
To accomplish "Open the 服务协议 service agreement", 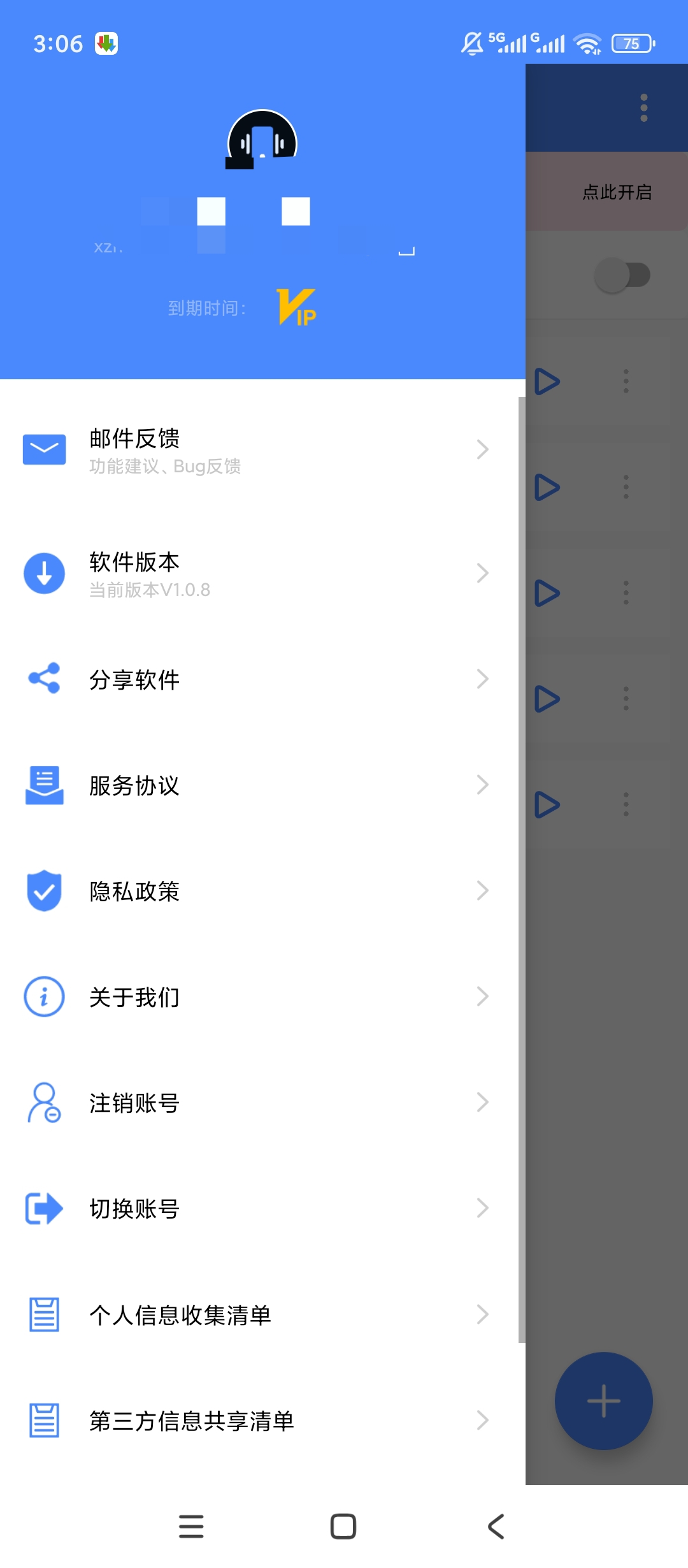I will point(259,785).
